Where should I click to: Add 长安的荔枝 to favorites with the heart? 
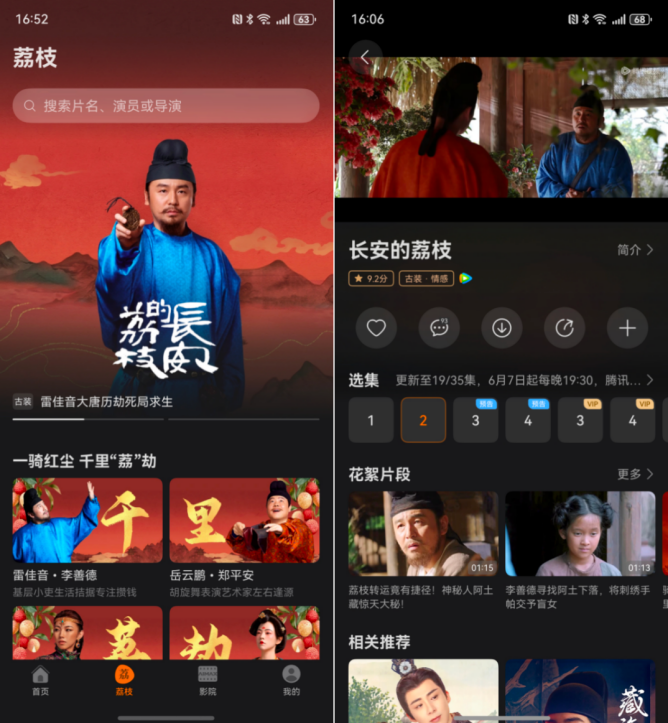coord(376,327)
